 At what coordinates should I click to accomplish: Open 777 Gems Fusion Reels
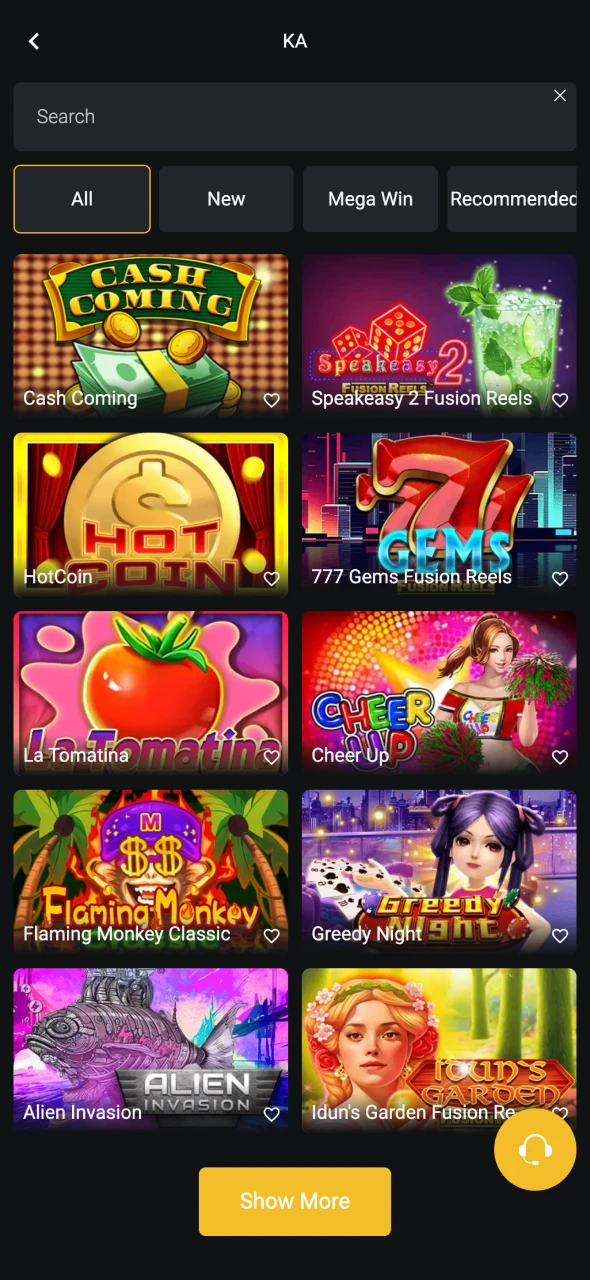click(x=439, y=514)
